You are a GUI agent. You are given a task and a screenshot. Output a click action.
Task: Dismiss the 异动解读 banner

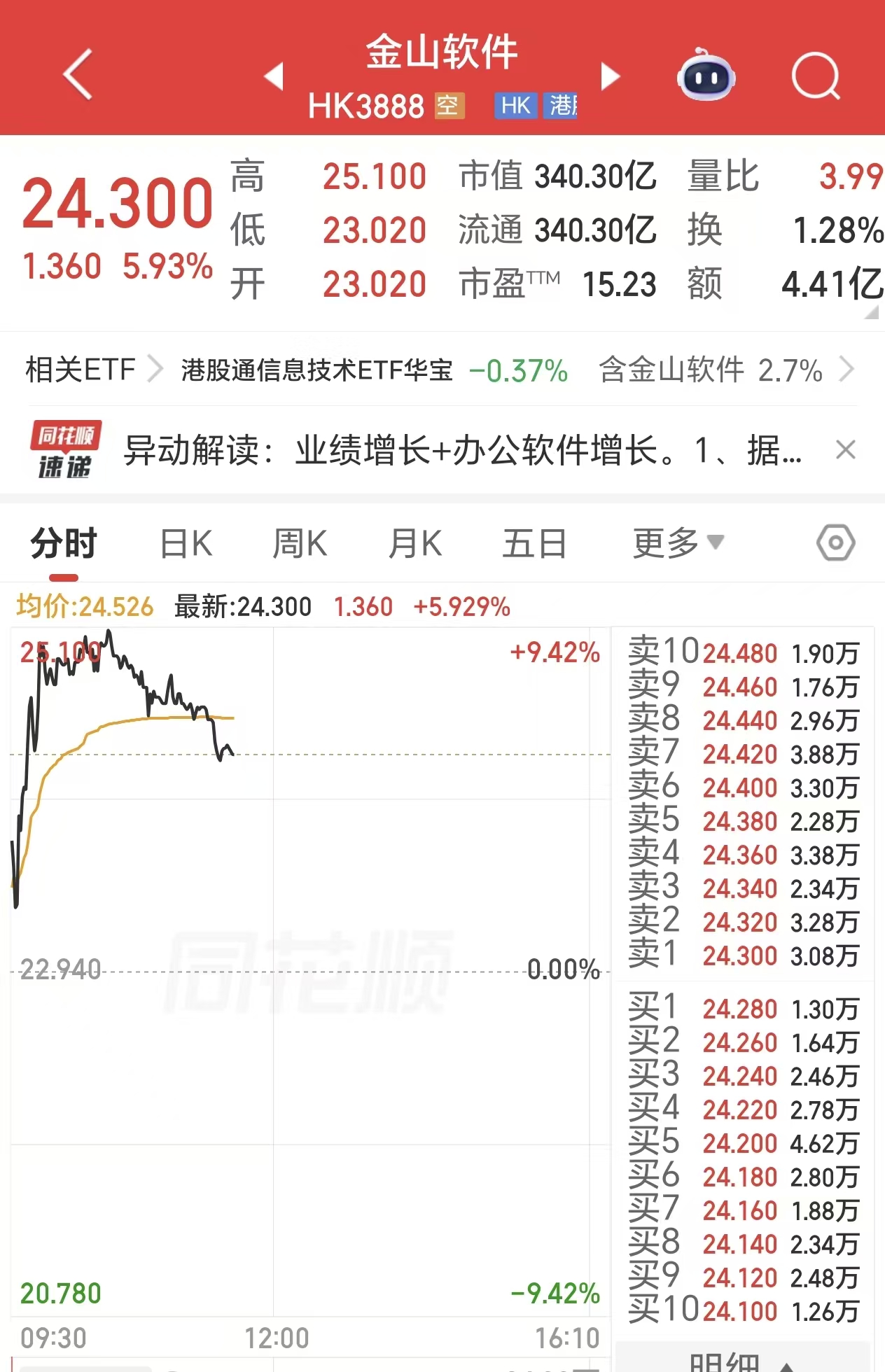[846, 450]
